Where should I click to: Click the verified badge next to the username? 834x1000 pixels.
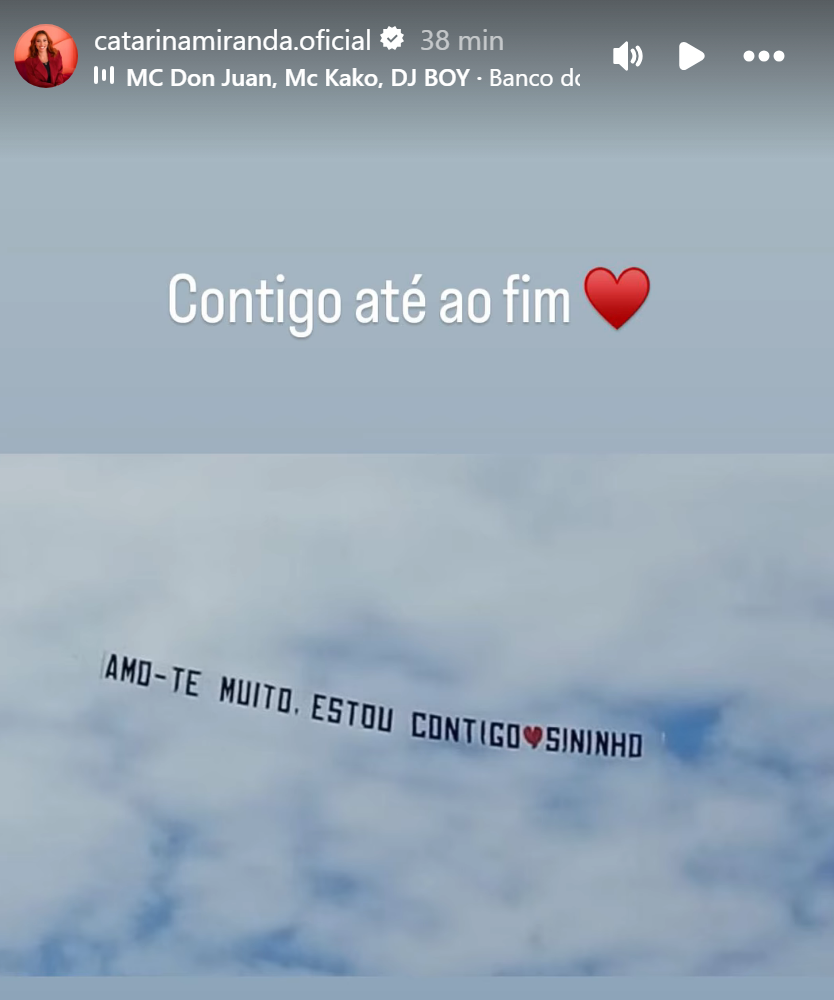click(x=393, y=40)
